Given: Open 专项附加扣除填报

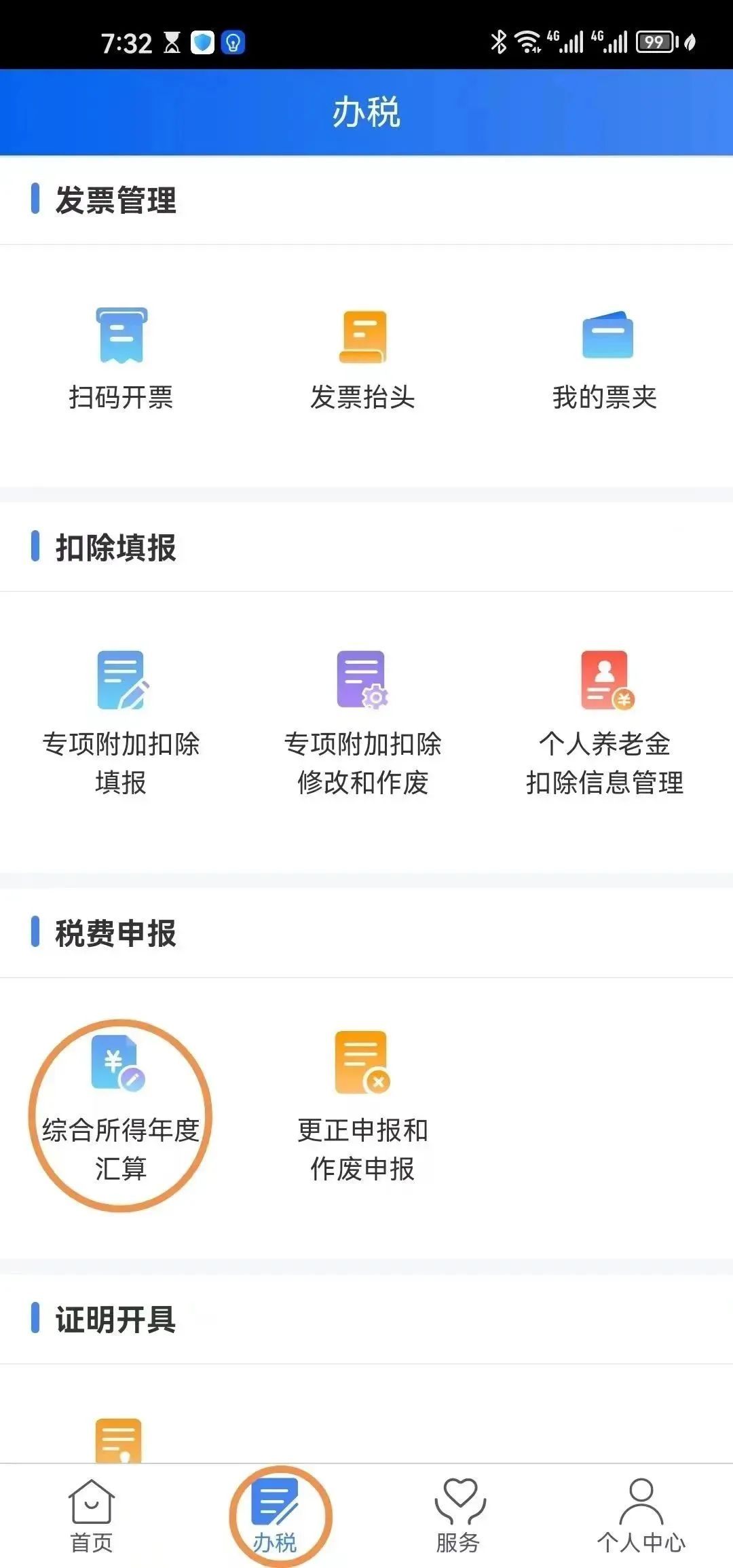Looking at the screenshot, I should click(121, 722).
